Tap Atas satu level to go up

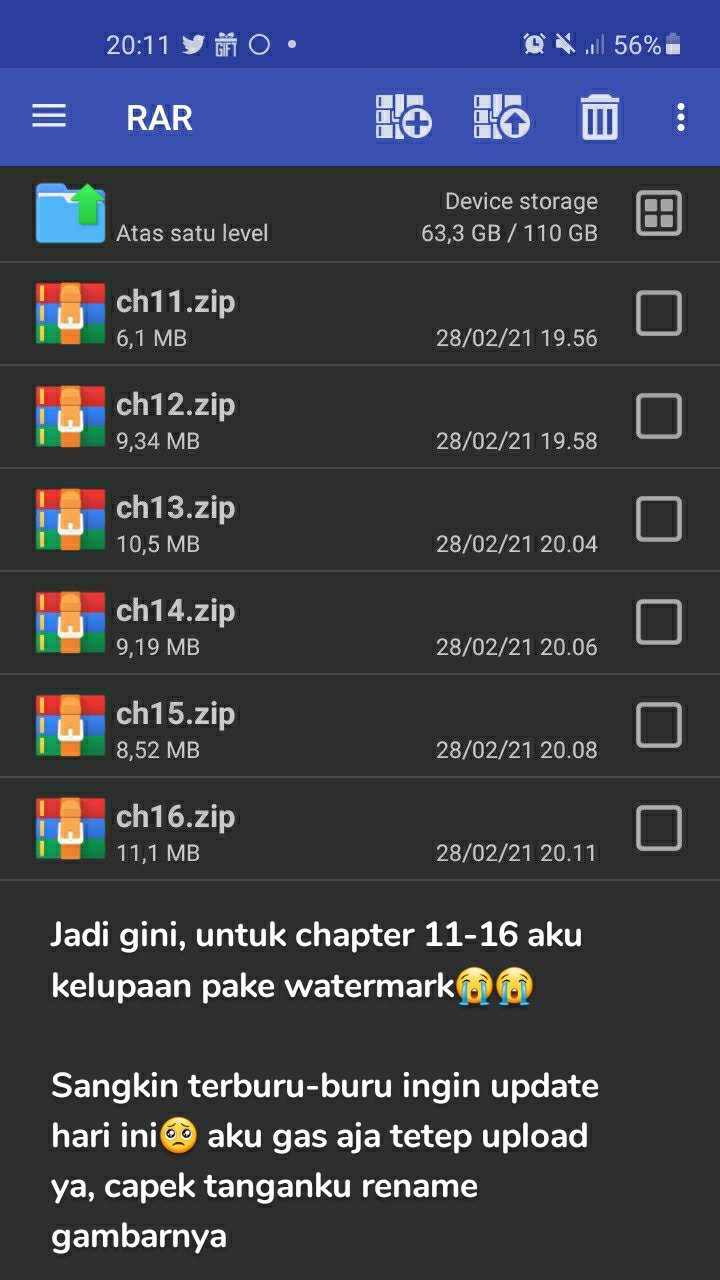coord(190,233)
